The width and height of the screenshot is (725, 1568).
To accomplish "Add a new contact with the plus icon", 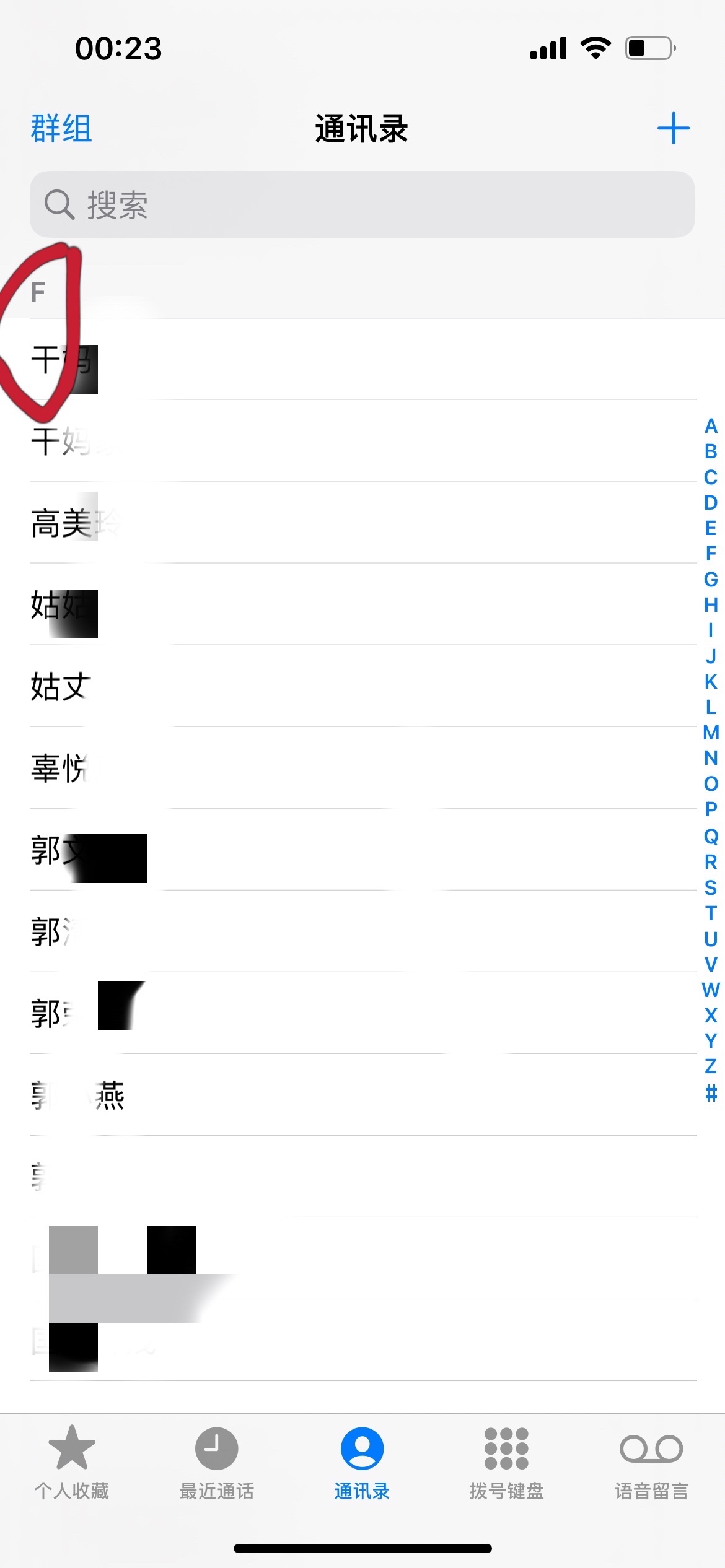I will tap(673, 128).
